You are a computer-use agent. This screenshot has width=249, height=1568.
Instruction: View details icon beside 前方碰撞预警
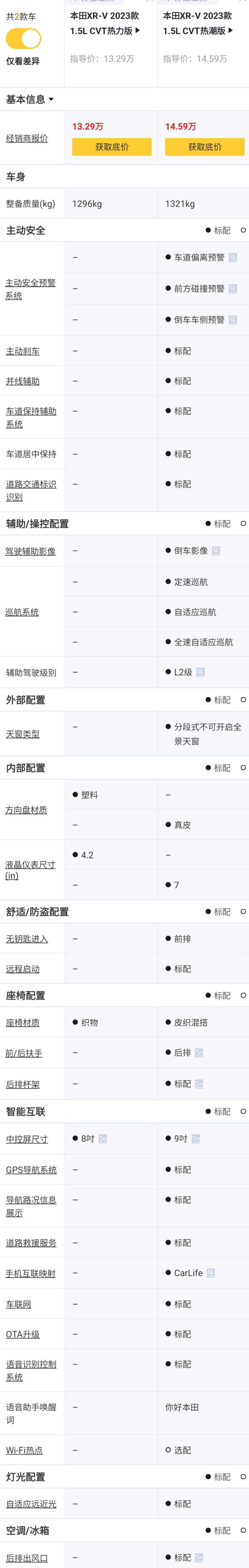click(232, 288)
